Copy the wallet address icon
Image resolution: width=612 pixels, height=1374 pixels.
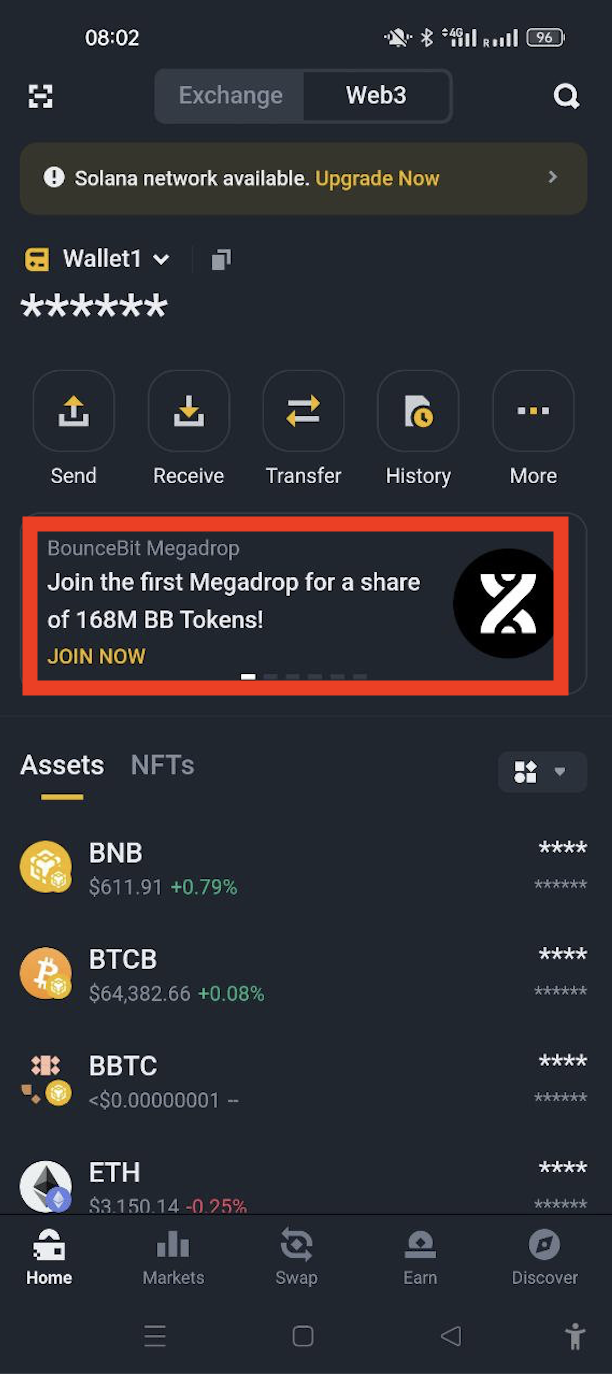(x=221, y=260)
